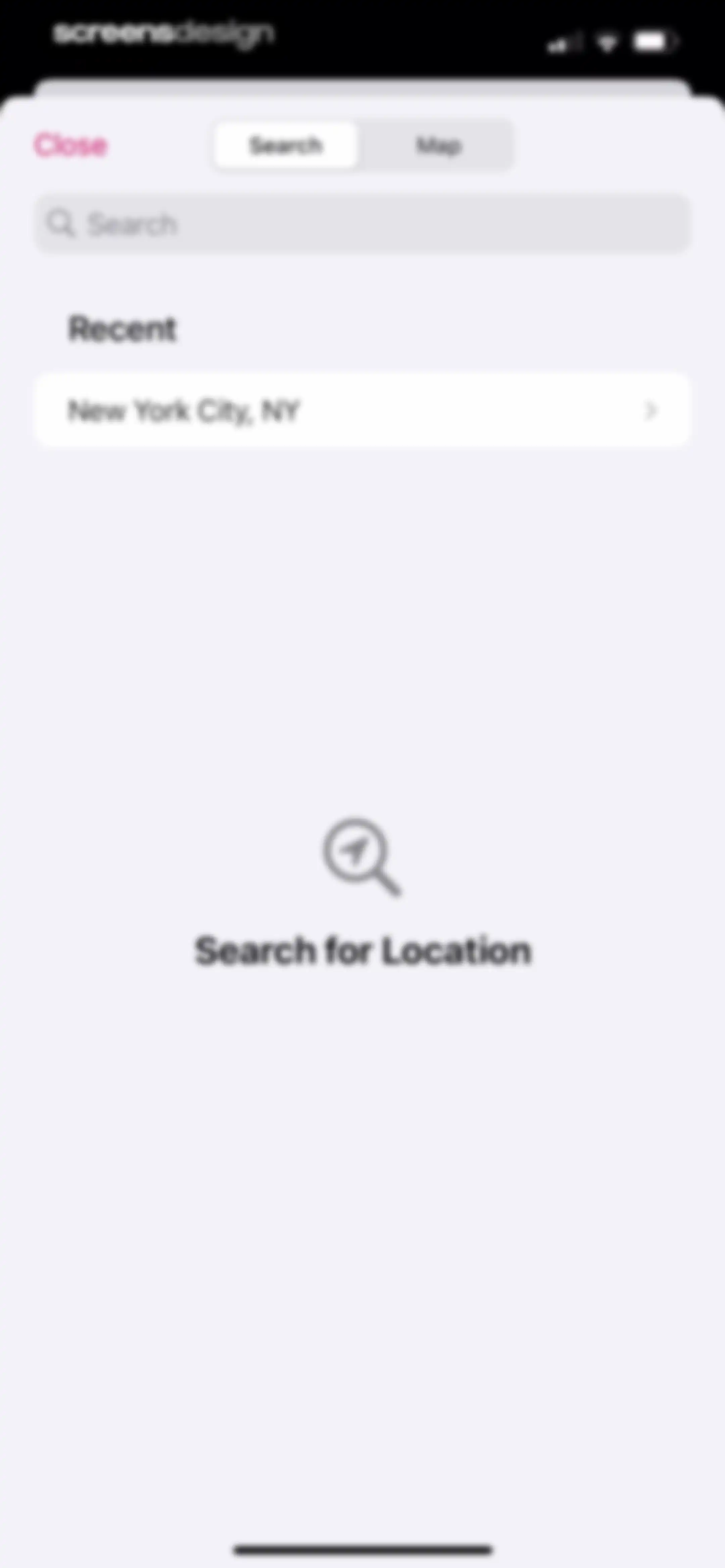Screen dimensions: 725x1568
Task: Switch to the Map segment
Action: click(x=438, y=145)
